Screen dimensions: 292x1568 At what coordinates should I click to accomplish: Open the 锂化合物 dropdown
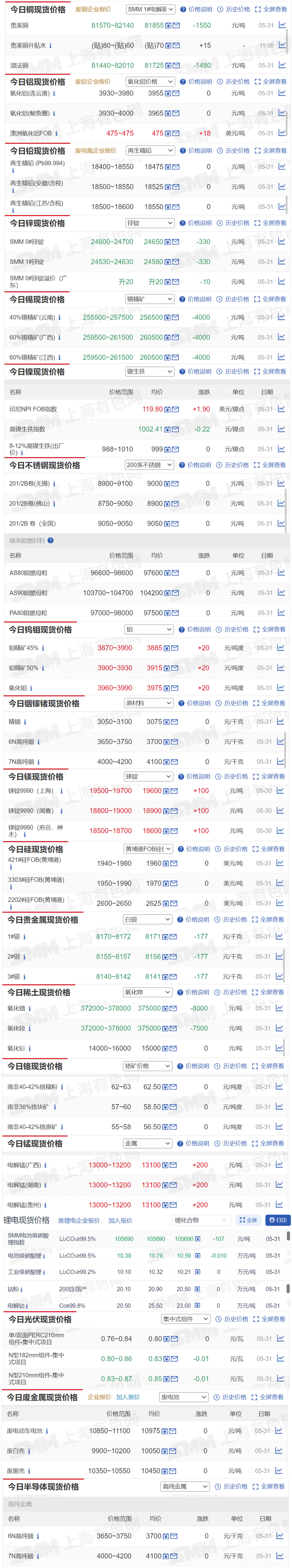point(201,1221)
